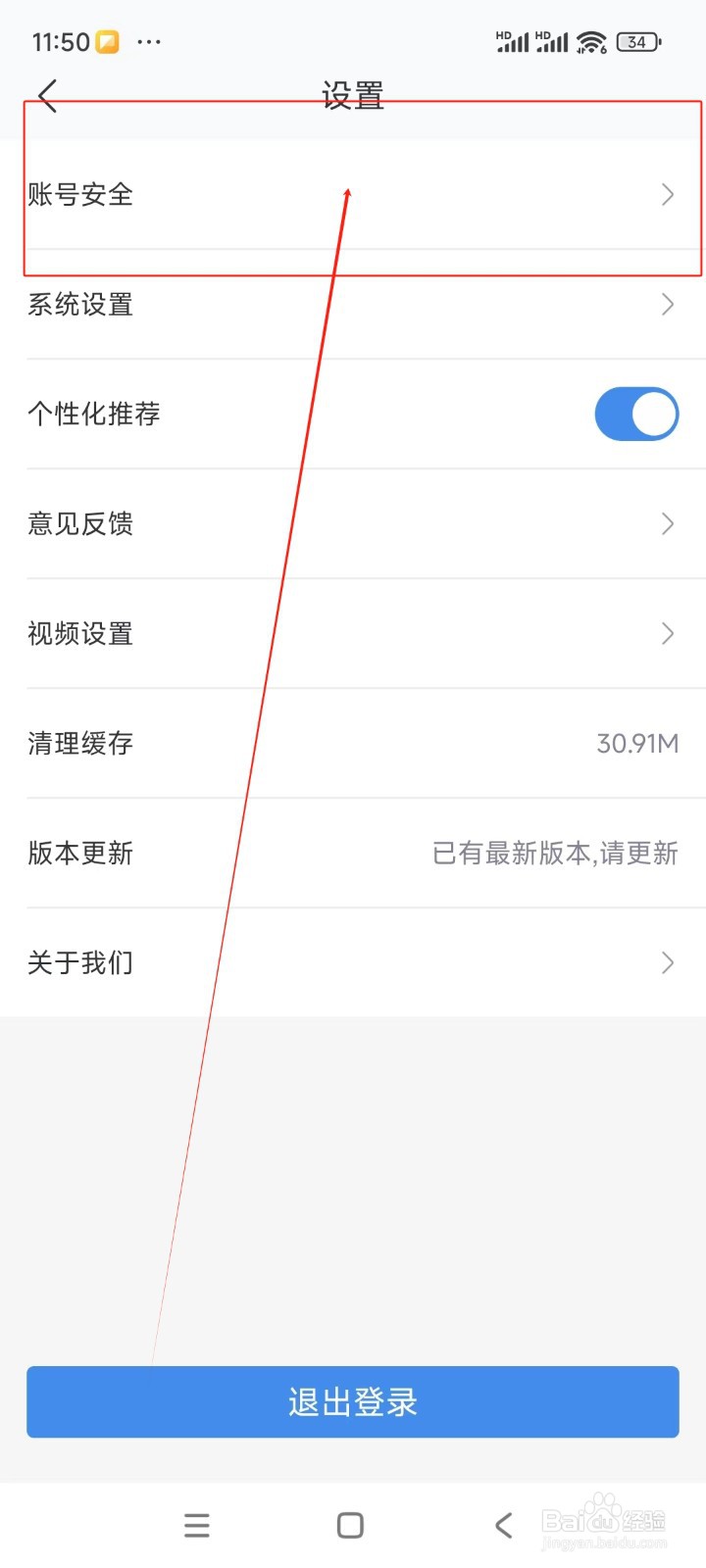
Task: Tap the recent apps icon in the navigation bar
Action: [x=196, y=1525]
